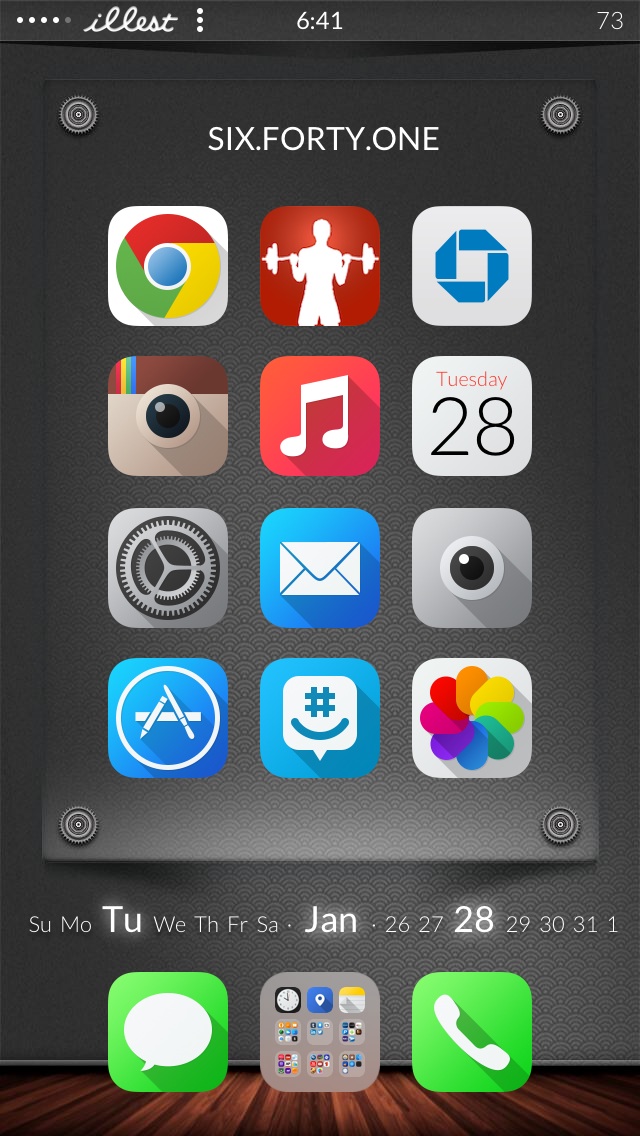The width and height of the screenshot is (640, 1136).
Task: Open the Phone app in the dock
Action: tap(472, 1032)
